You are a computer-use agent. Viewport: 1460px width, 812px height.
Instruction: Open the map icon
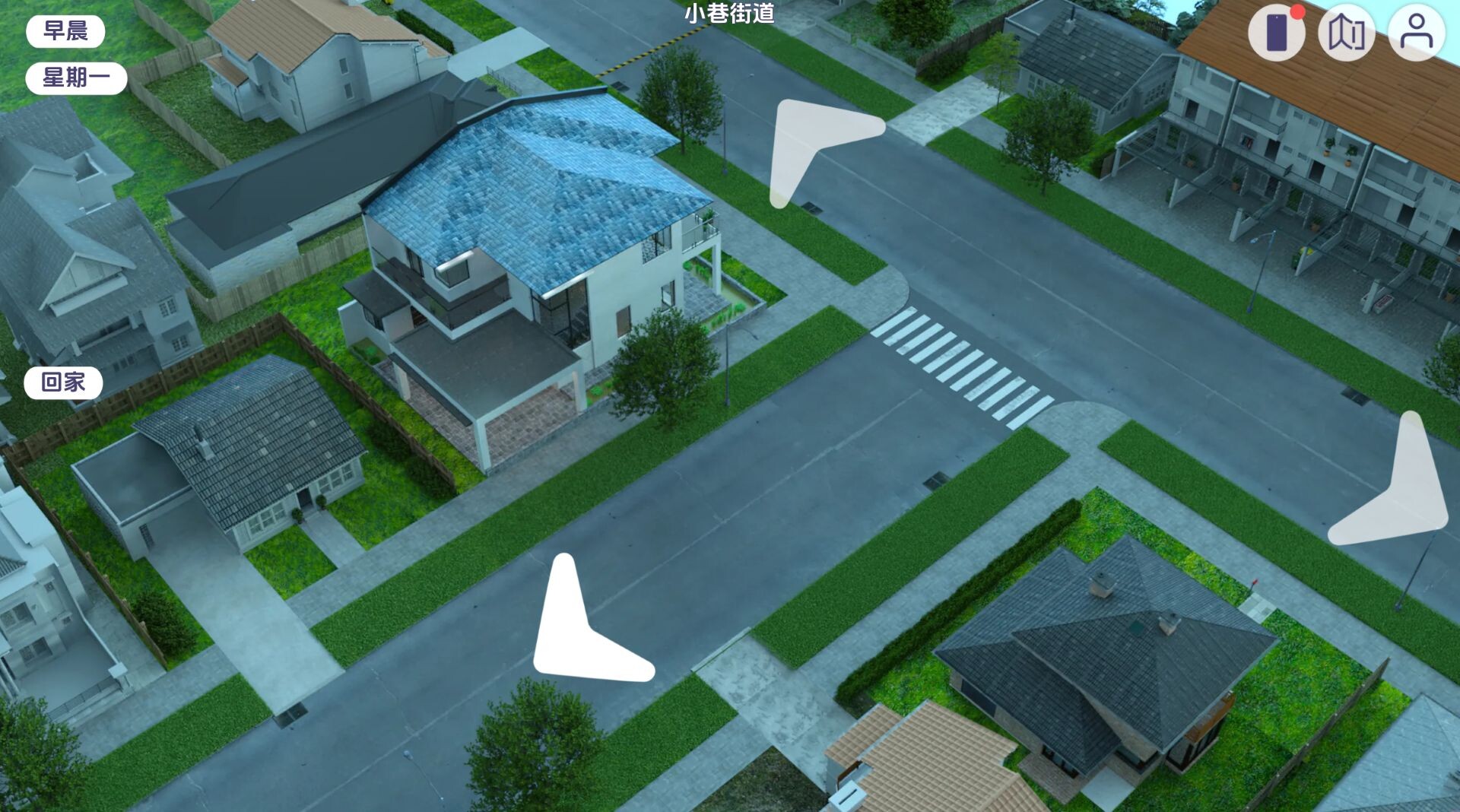pyautogui.click(x=1346, y=33)
